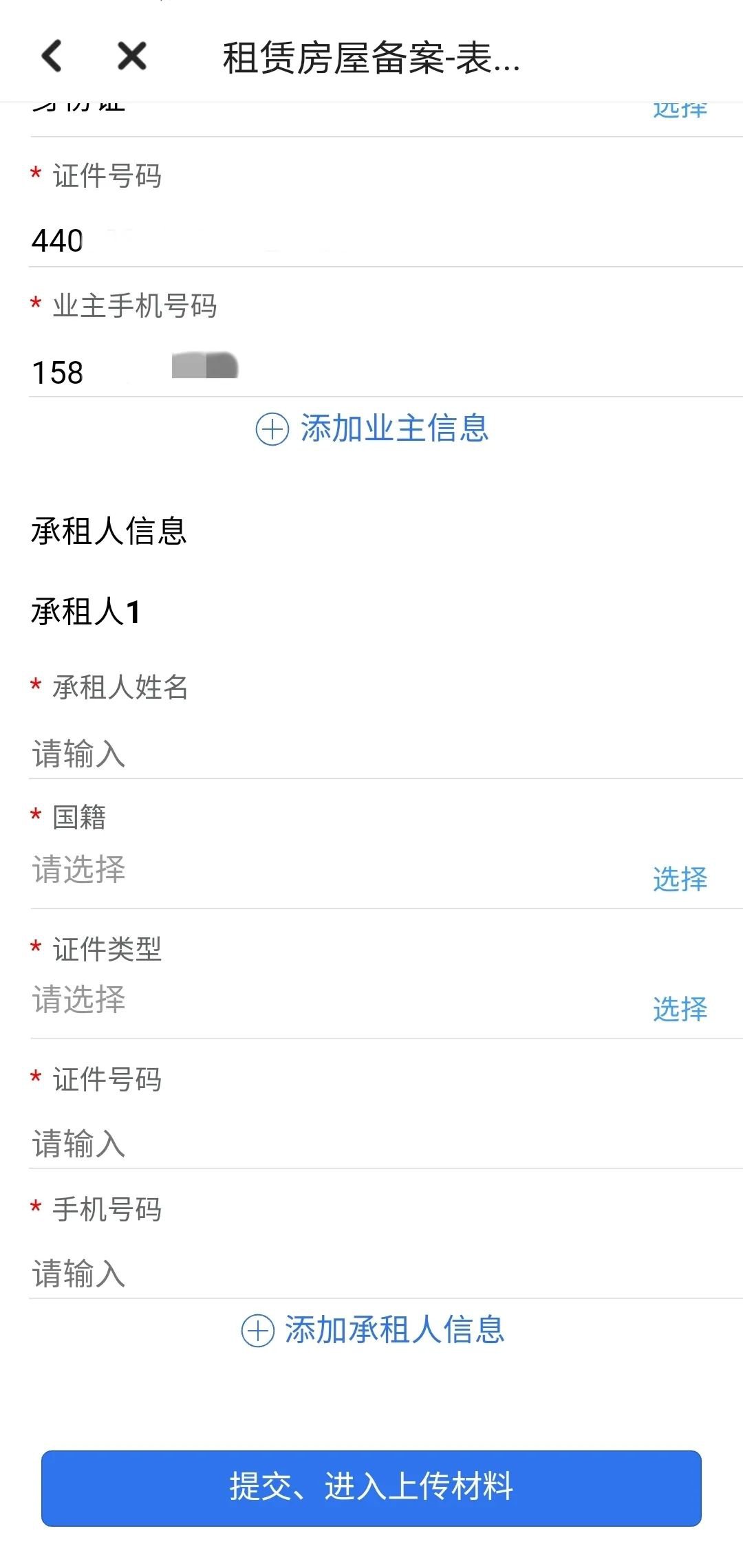Edit the 业主手机号码 field starting 158
This screenshot has width=743, height=1568.
pos(371,372)
